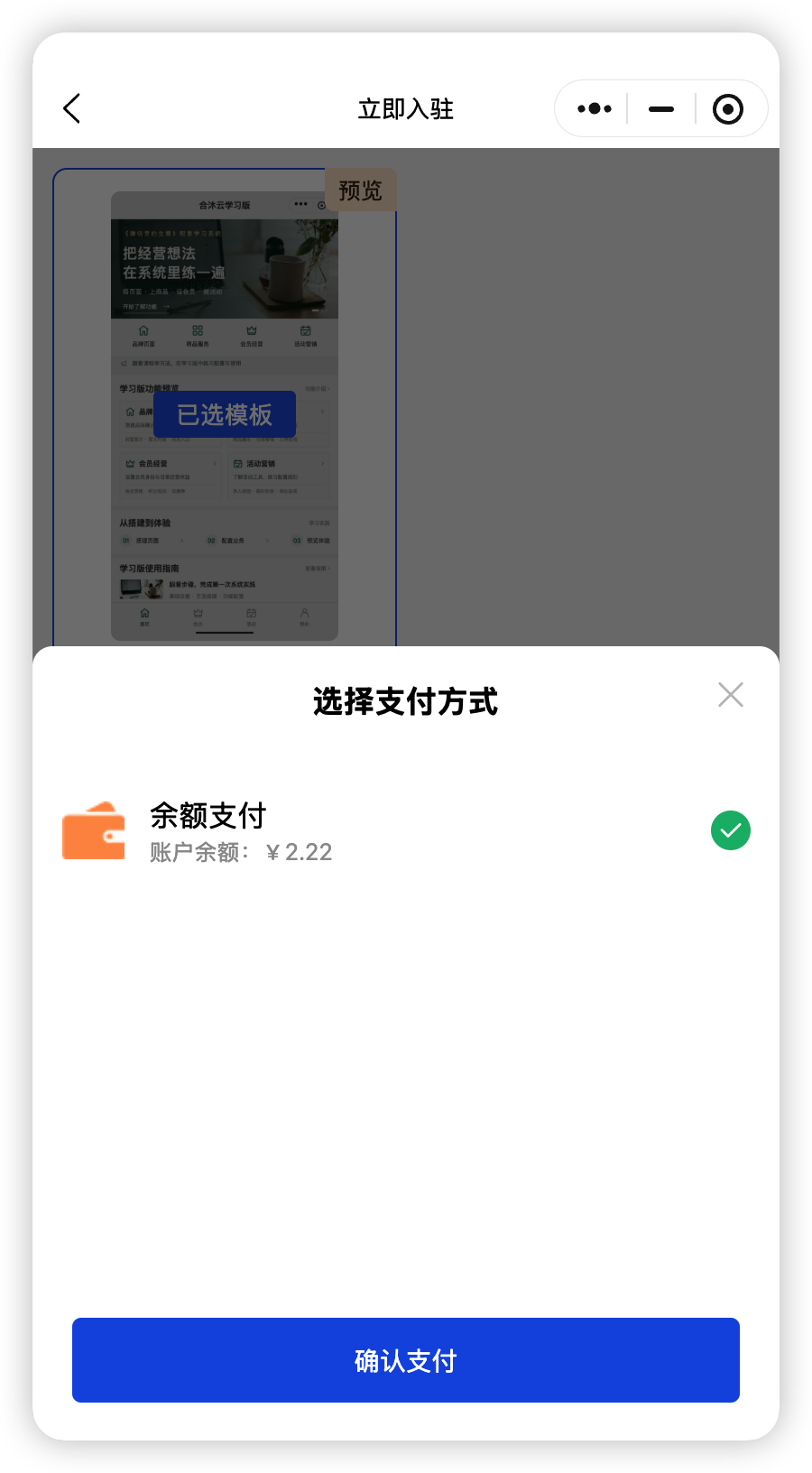Dismiss the 选择支付方式 payment sheet
Viewport: 812px width, 1473px height.
(731, 694)
